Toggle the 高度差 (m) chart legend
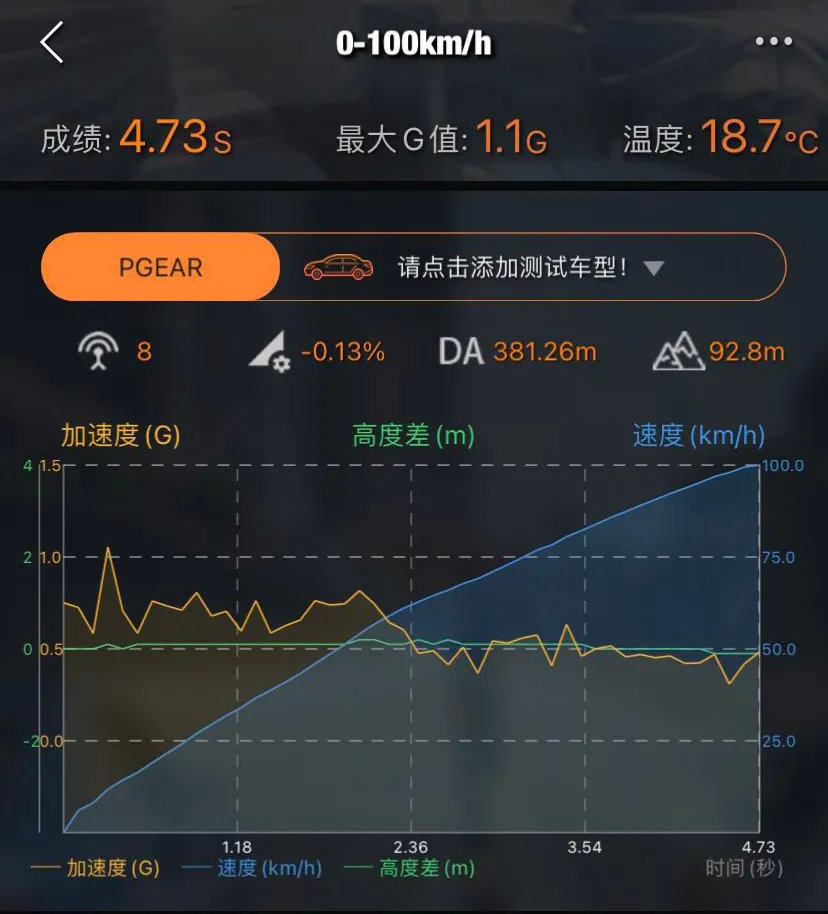Image resolution: width=828 pixels, height=914 pixels. click(410, 868)
